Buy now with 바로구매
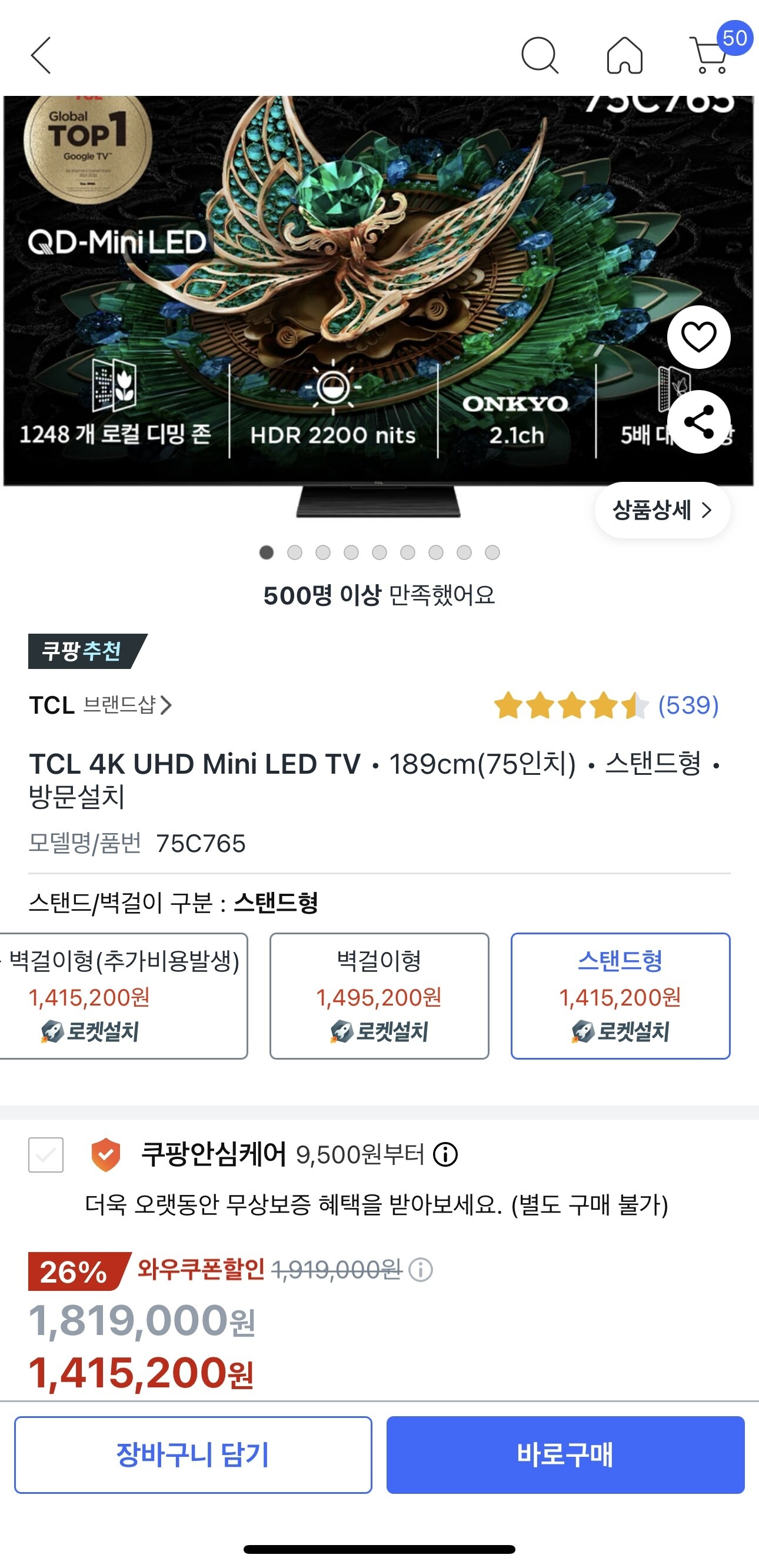This screenshot has height=1568, width=759. pyautogui.click(x=565, y=1454)
